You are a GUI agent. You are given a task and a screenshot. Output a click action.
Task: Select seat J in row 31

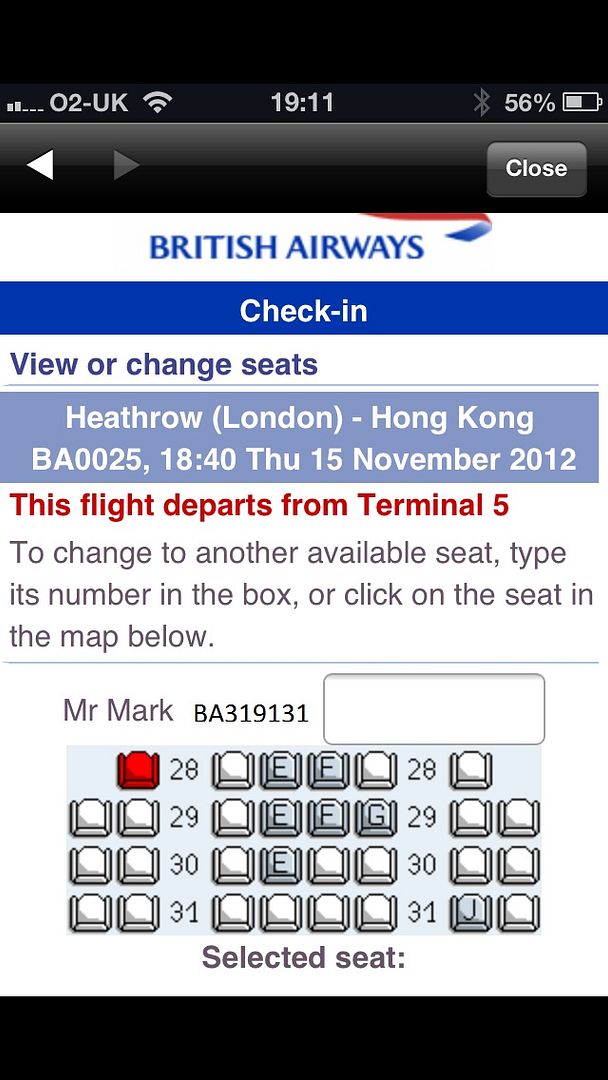(x=471, y=911)
